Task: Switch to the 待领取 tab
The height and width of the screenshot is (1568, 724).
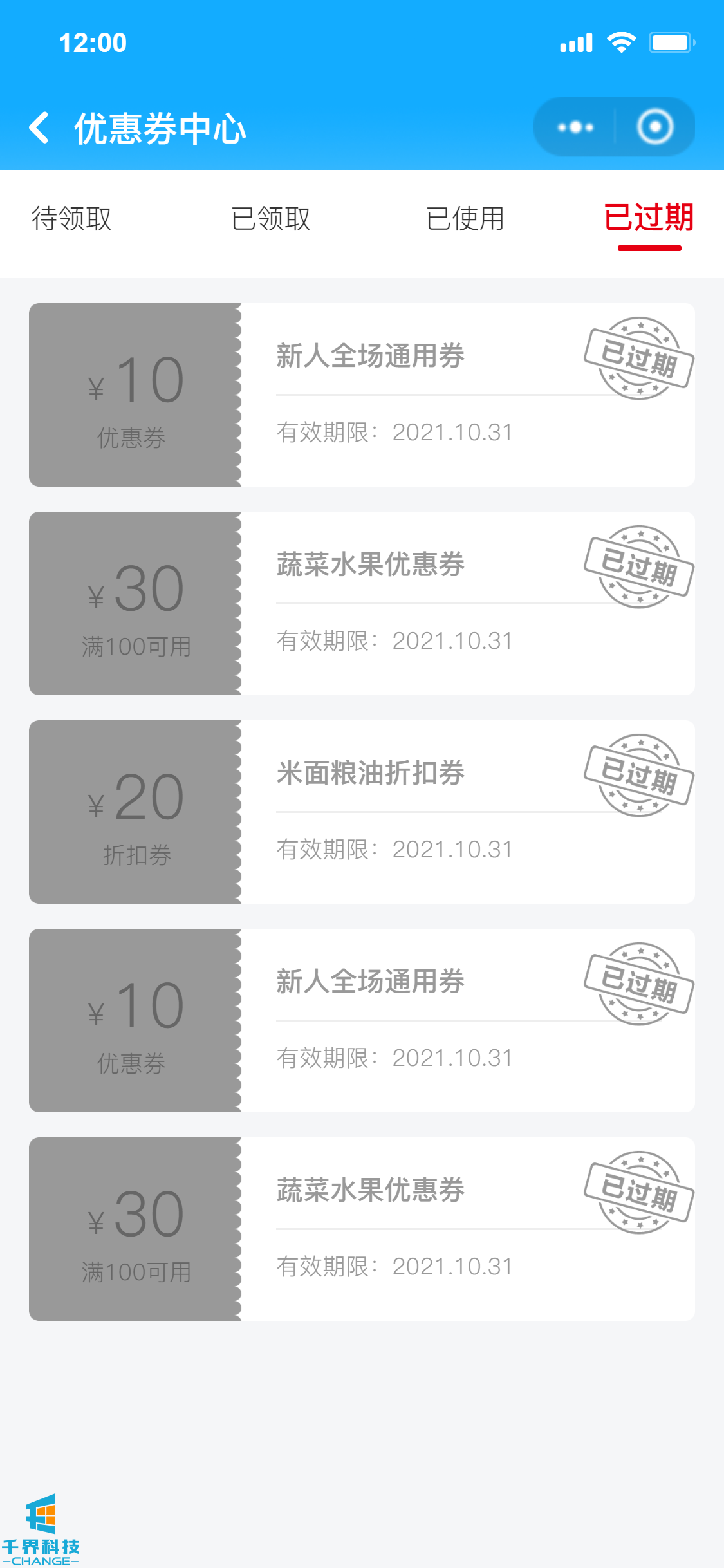Action: click(71, 219)
